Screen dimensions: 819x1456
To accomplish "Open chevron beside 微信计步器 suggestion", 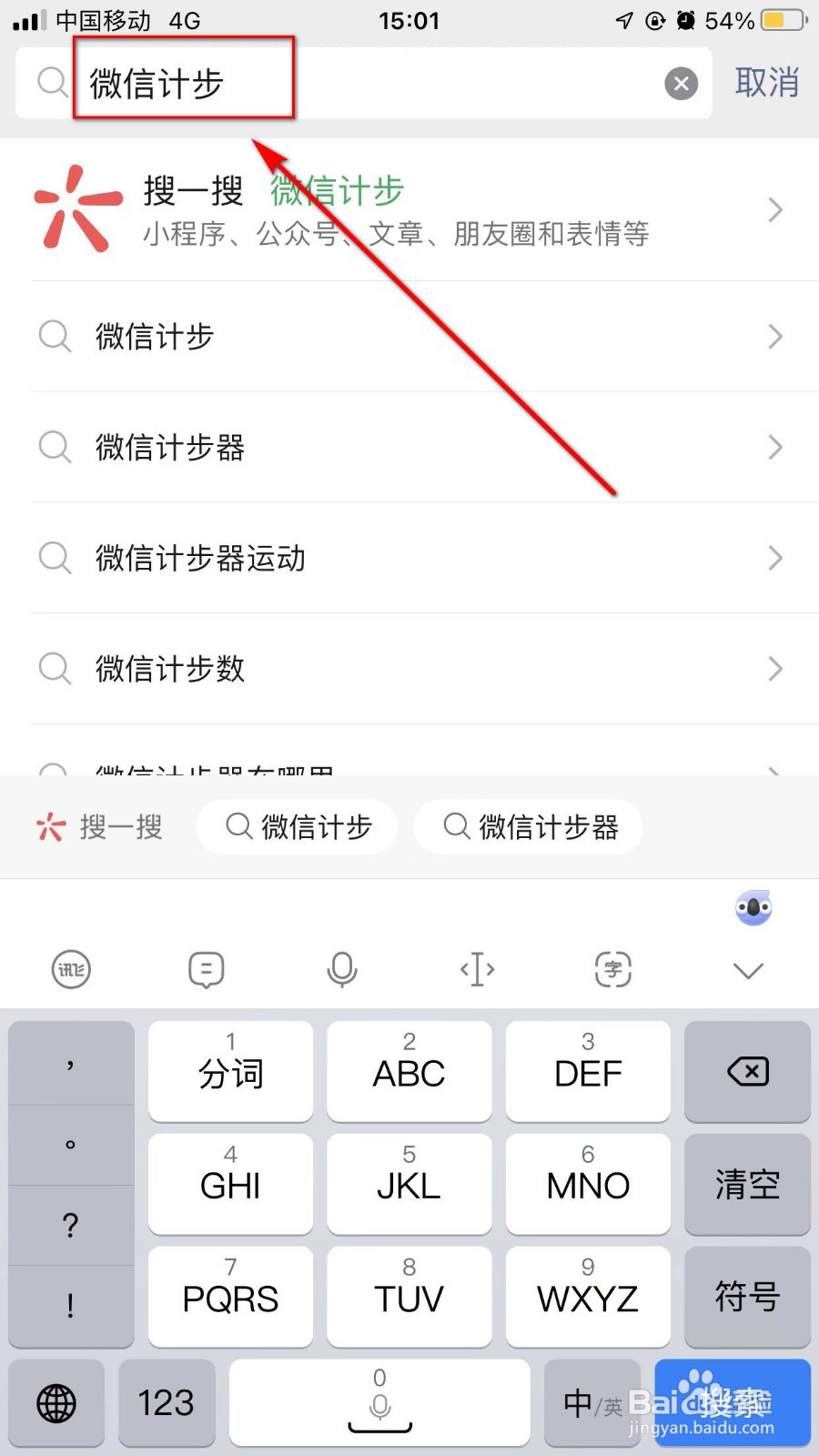I will (x=775, y=448).
